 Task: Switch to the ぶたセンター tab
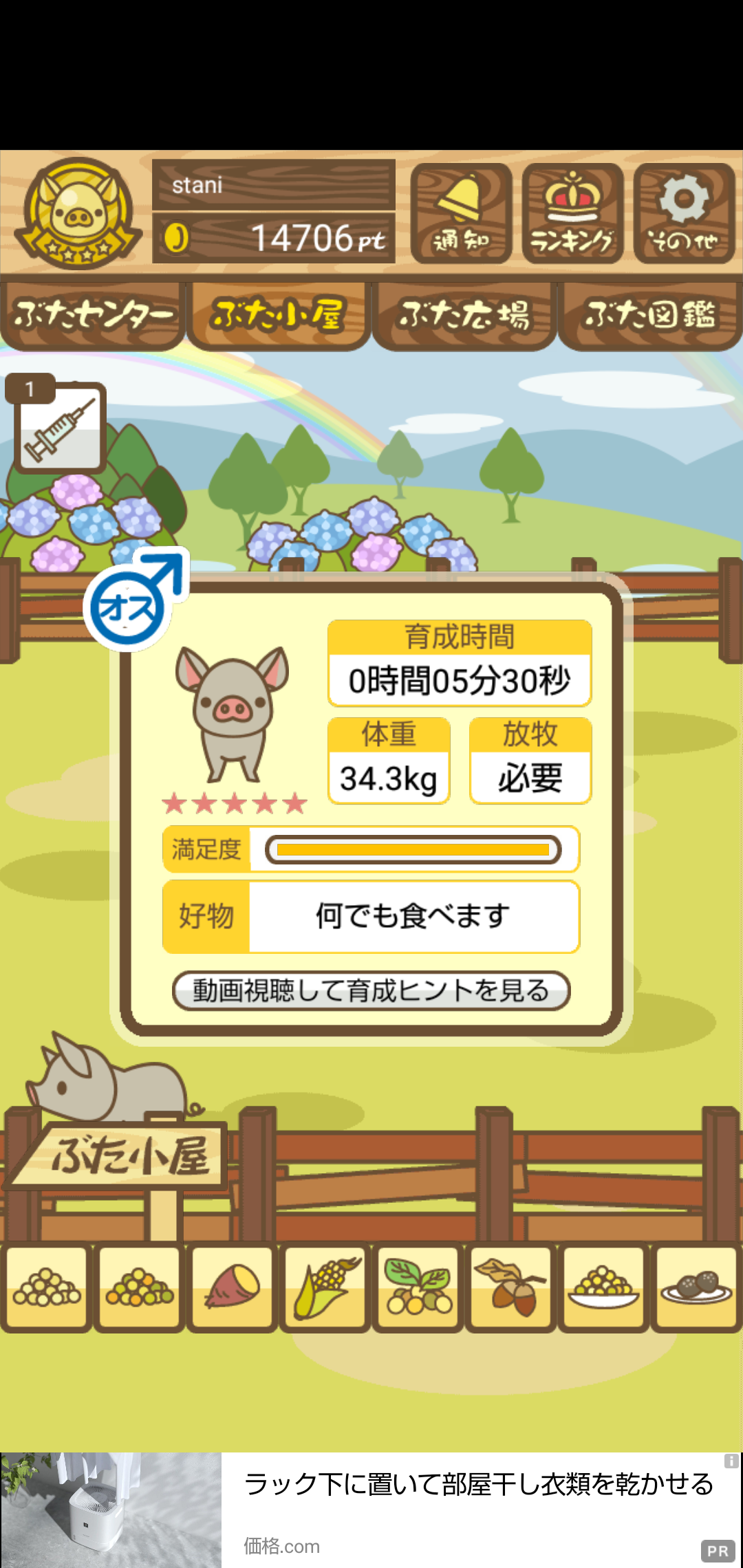pyautogui.click(x=93, y=316)
